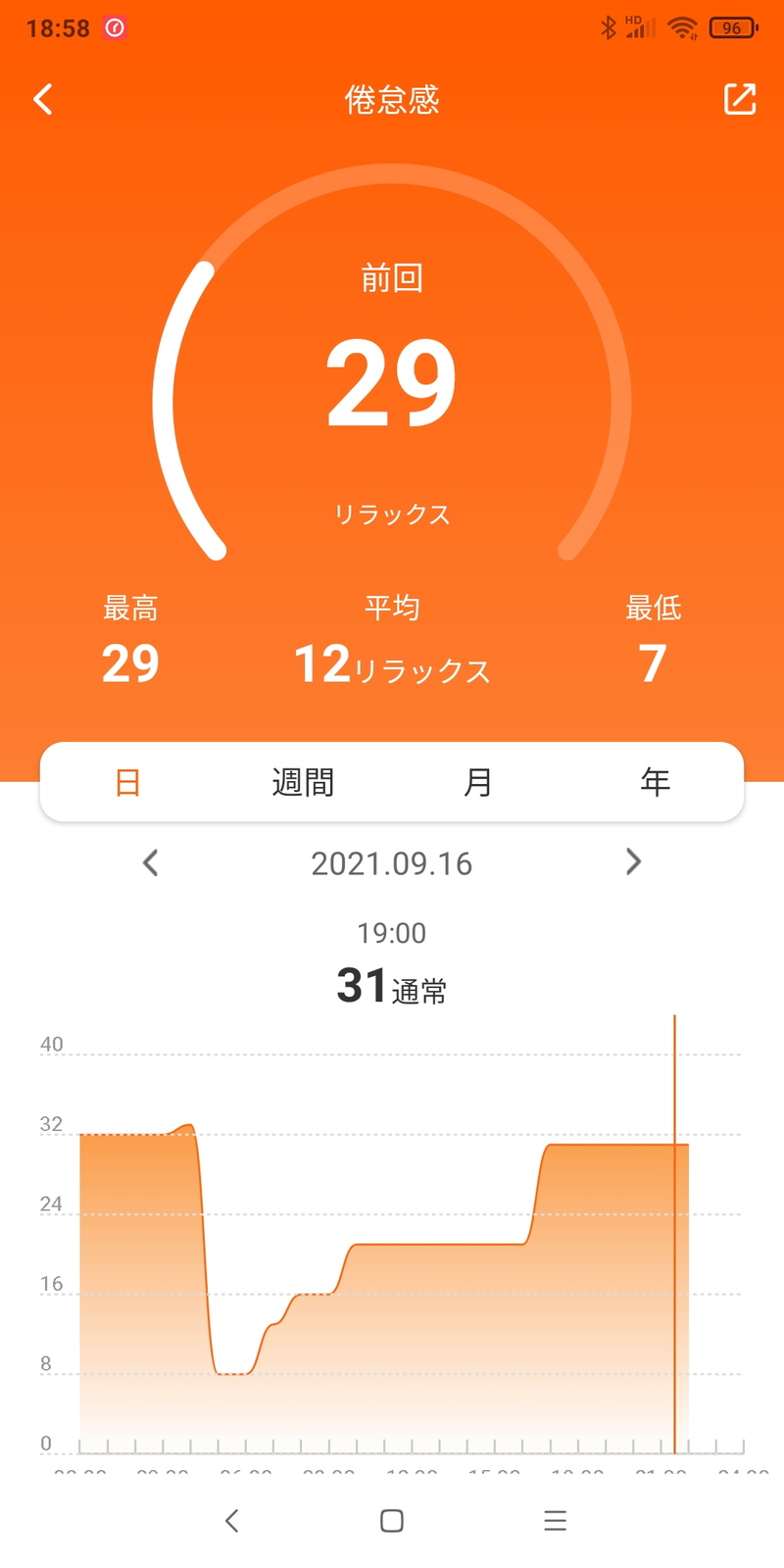Share the fatigue report
The width and height of the screenshot is (784, 1568).
click(x=740, y=99)
